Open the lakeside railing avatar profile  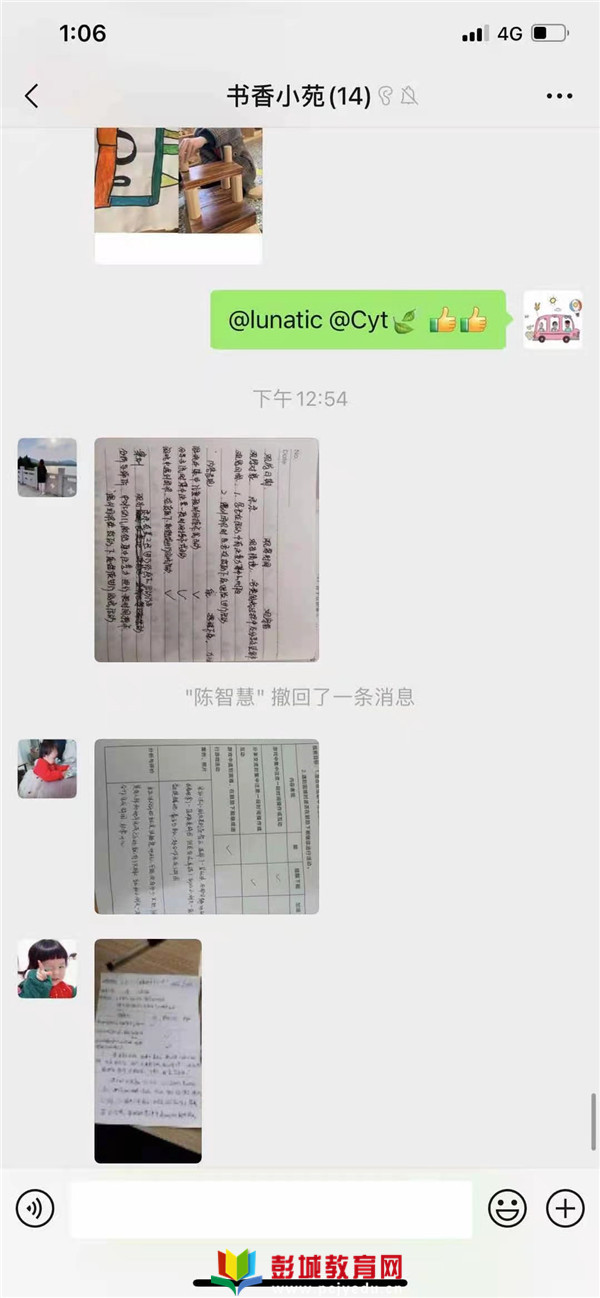click(47, 467)
